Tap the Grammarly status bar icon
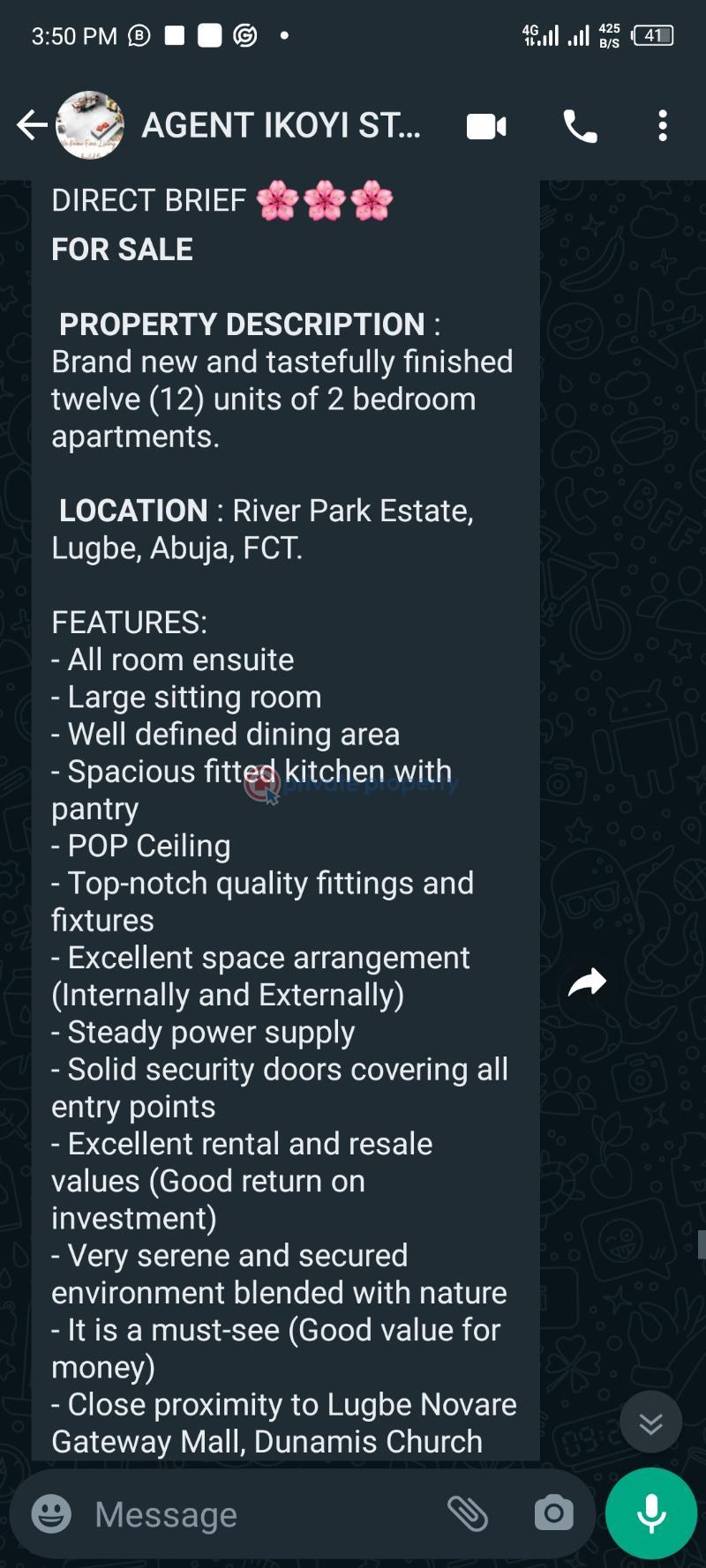This screenshot has height=1568, width=706. click(x=244, y=35)
